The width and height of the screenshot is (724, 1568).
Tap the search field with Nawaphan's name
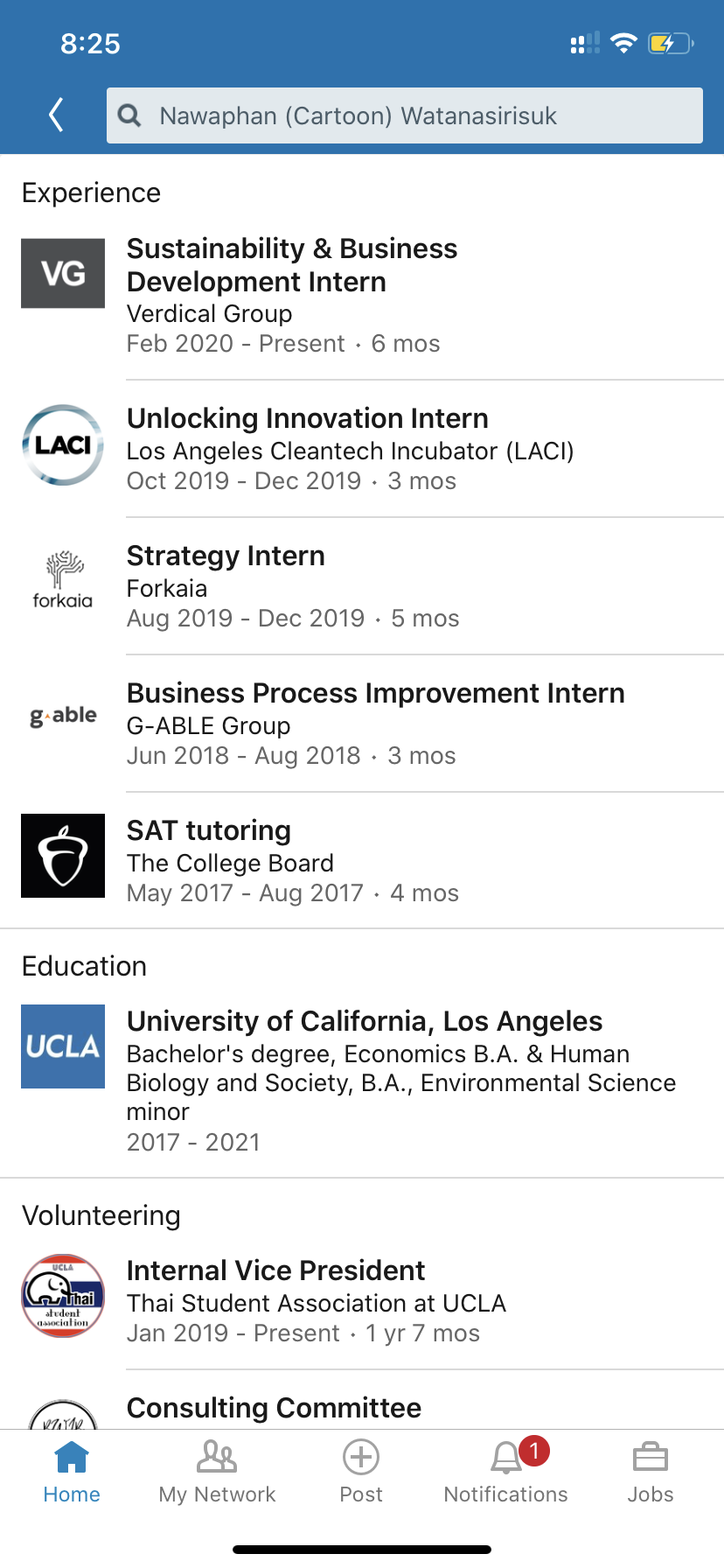click(x=404, y=115)
